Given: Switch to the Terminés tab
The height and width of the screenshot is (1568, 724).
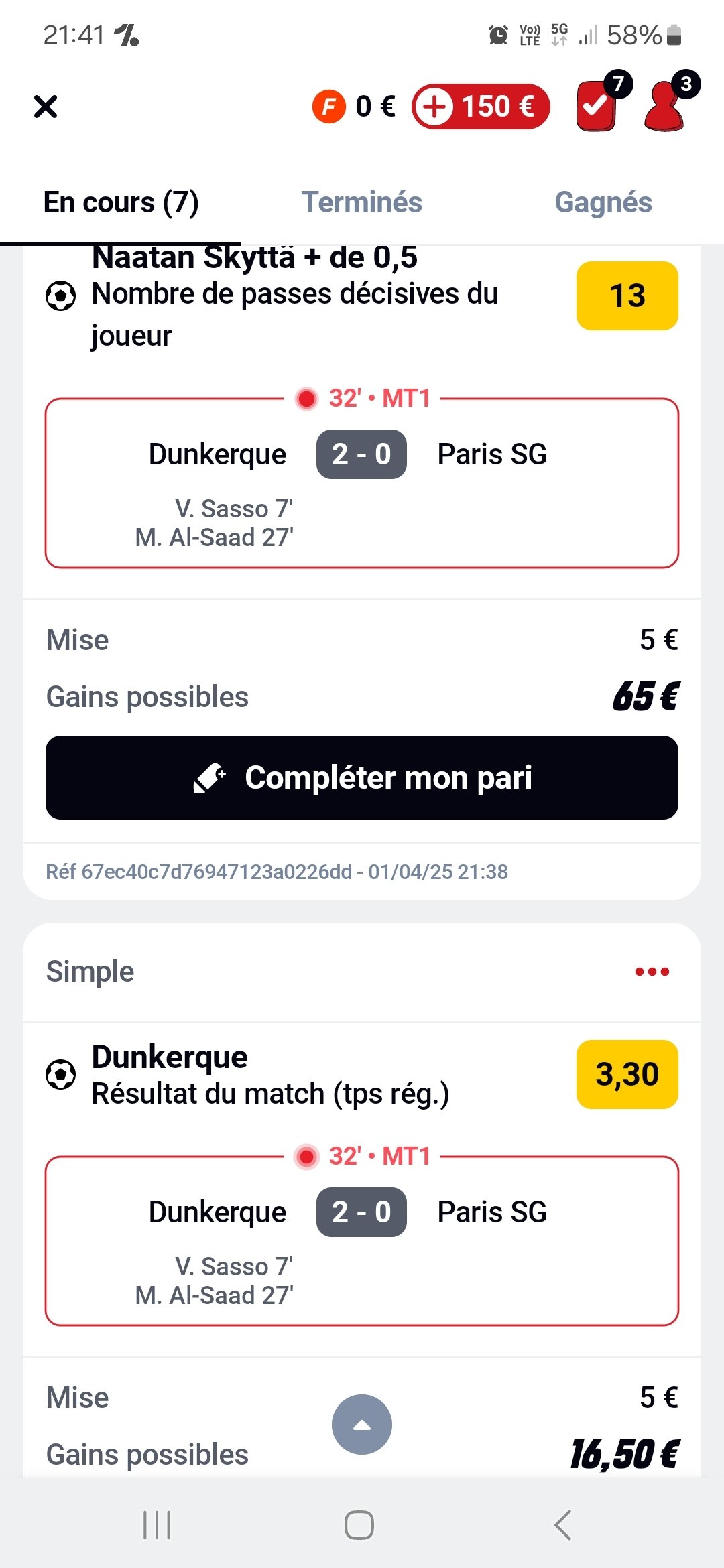Looking at the screenshot, I should [x=362, y=202].
